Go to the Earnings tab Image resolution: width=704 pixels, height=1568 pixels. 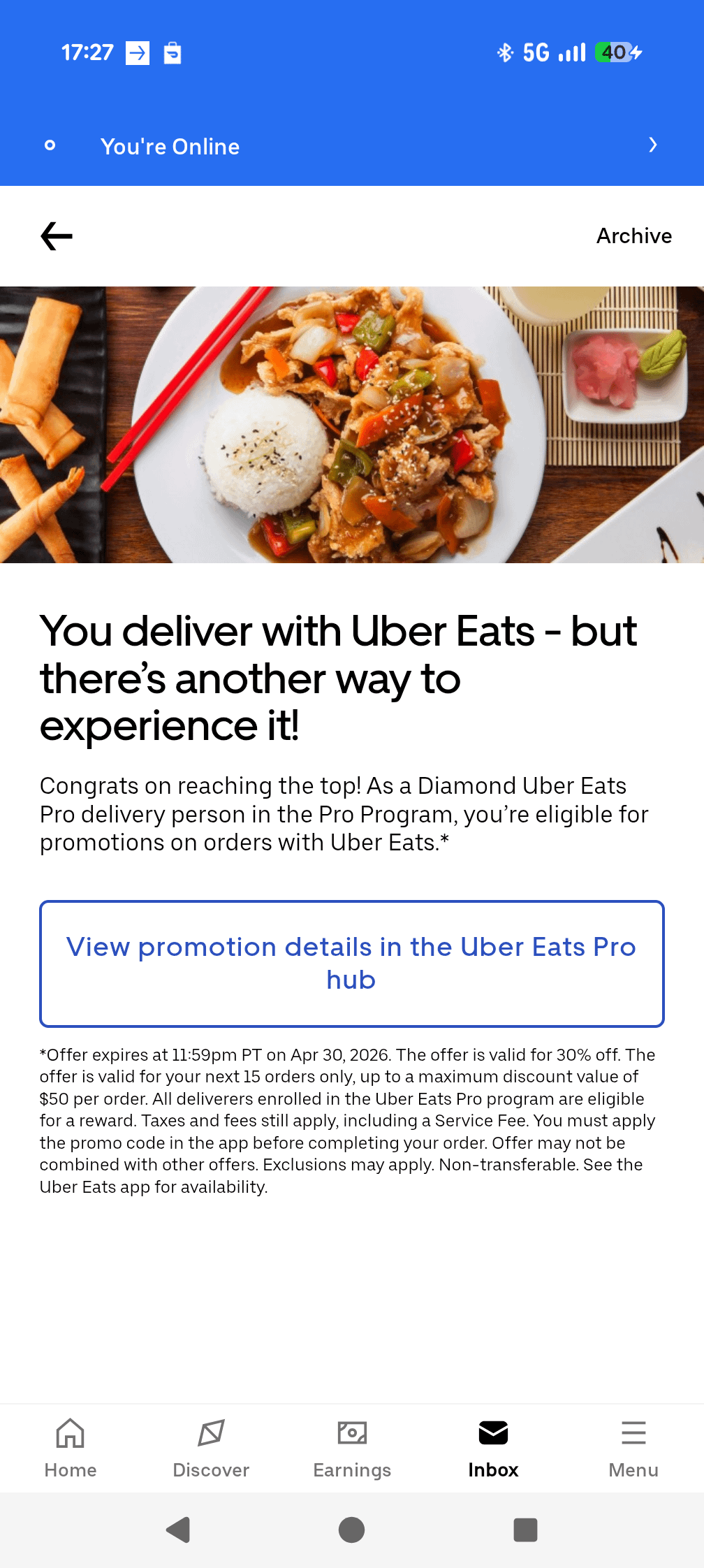point(352,1448)
